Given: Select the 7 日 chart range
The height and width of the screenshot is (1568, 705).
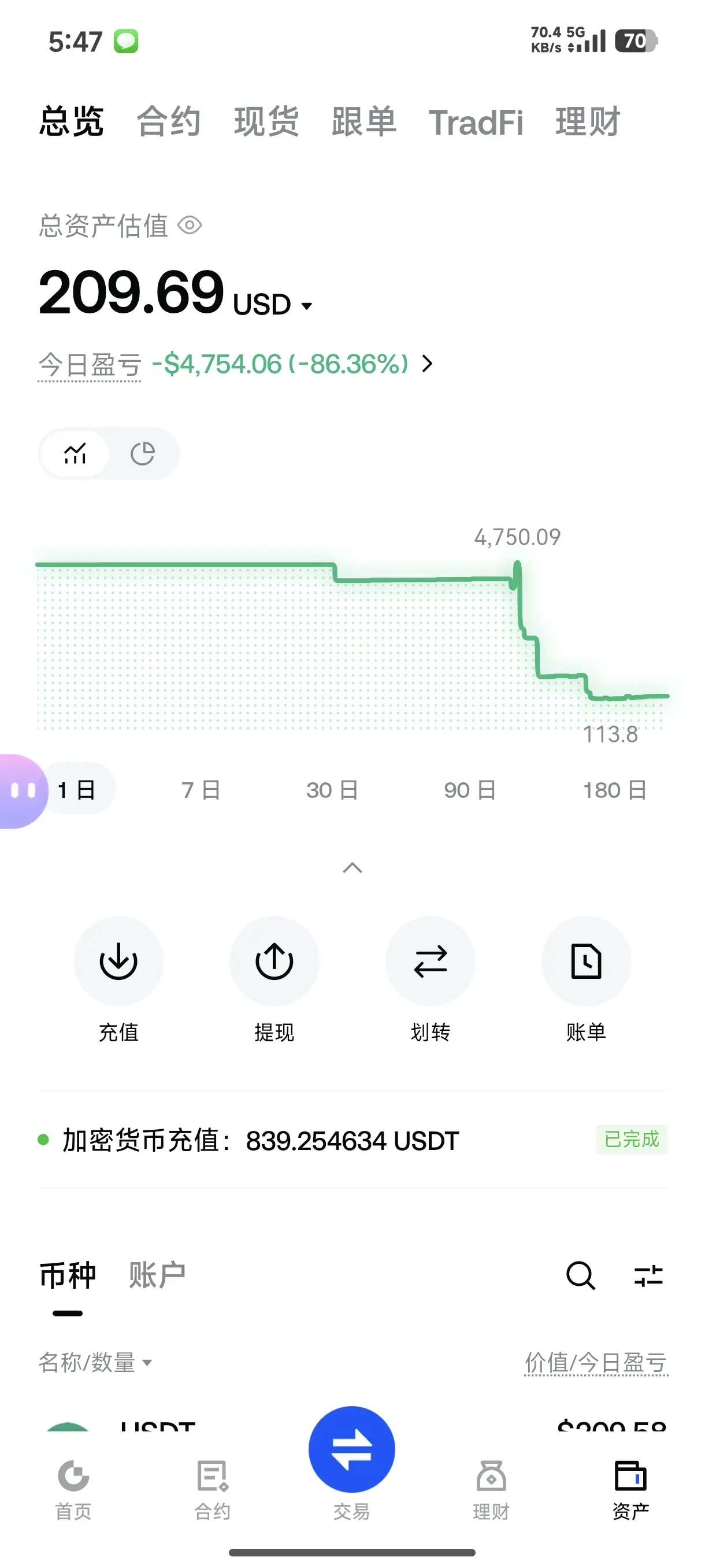Looking at the screenshot, I should click(201, 790).
